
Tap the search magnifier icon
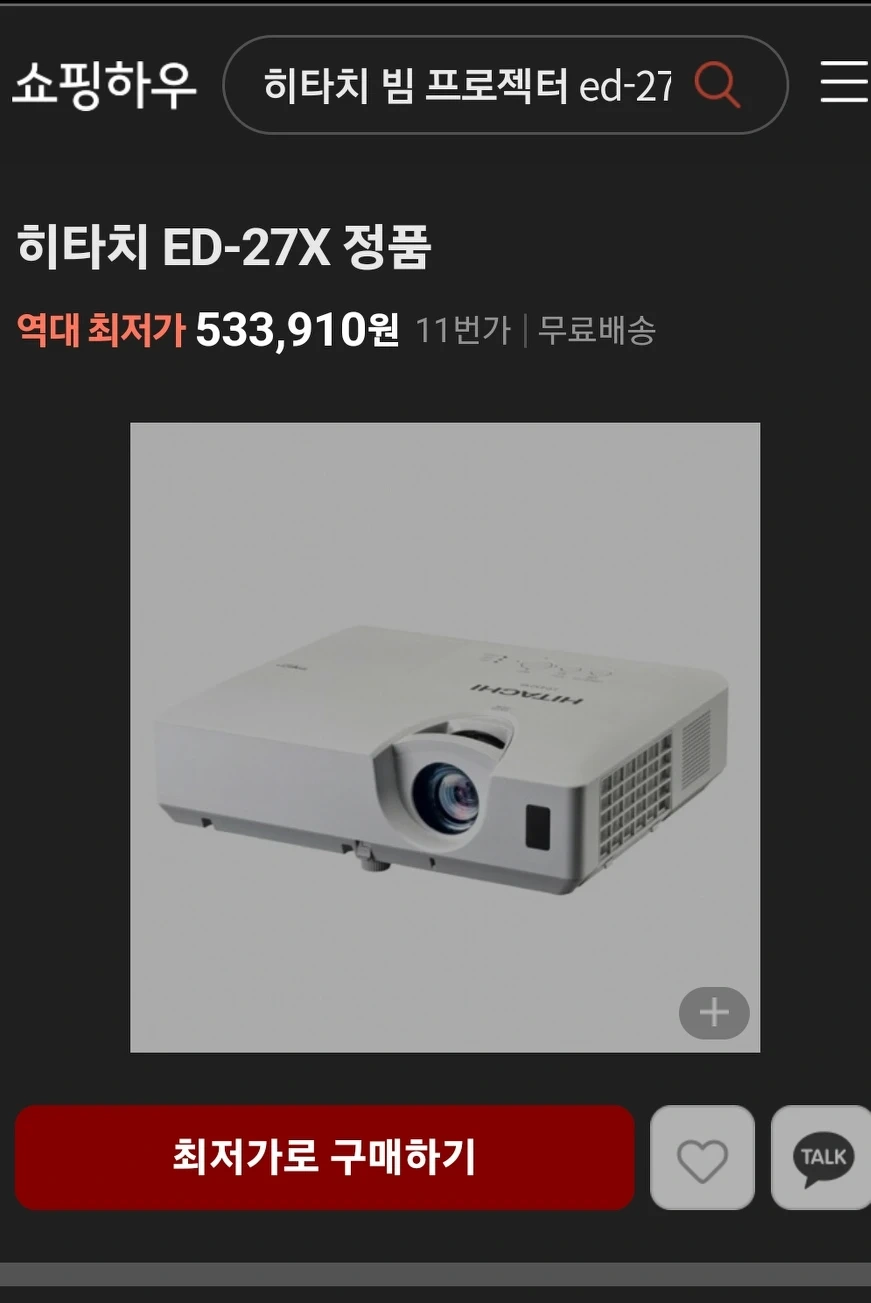click(x=716, y=87)
